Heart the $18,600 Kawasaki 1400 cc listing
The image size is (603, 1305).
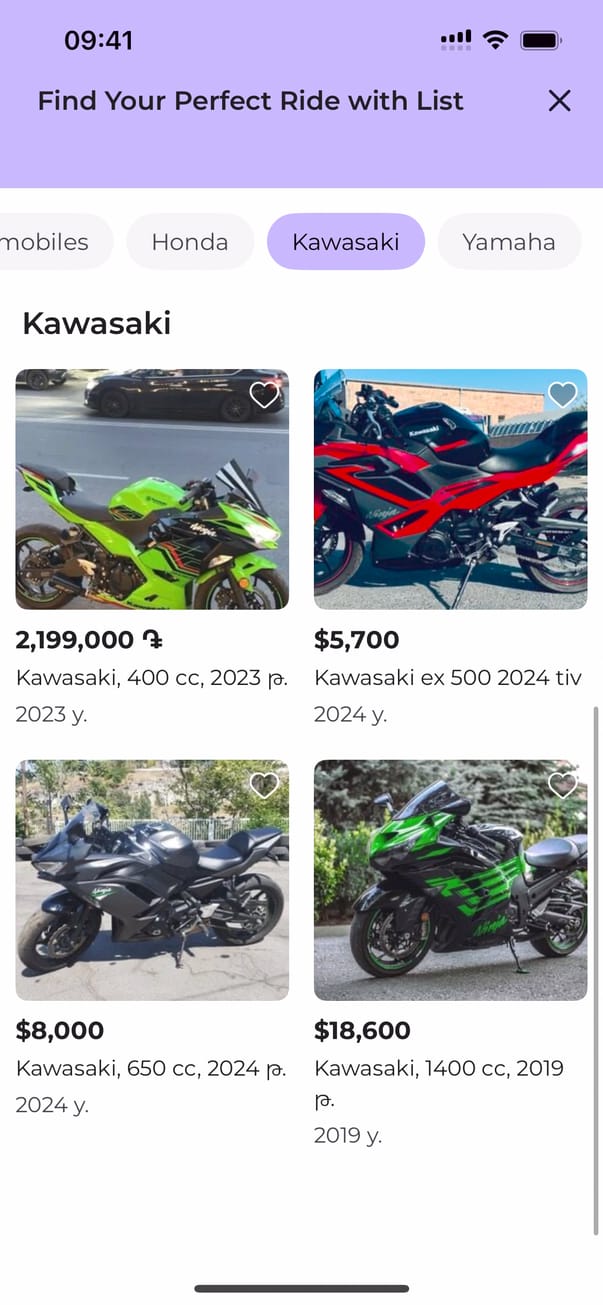coord(563,785)
